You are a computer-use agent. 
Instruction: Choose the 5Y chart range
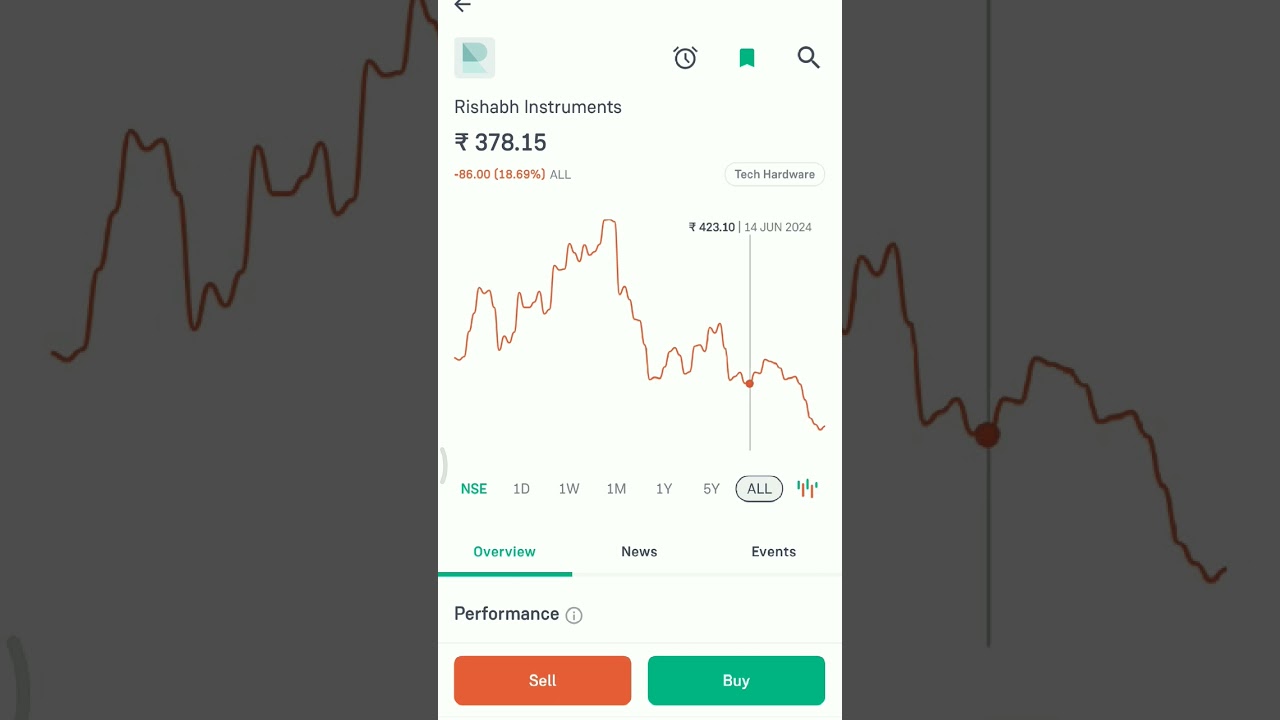(x=711, y=489)
